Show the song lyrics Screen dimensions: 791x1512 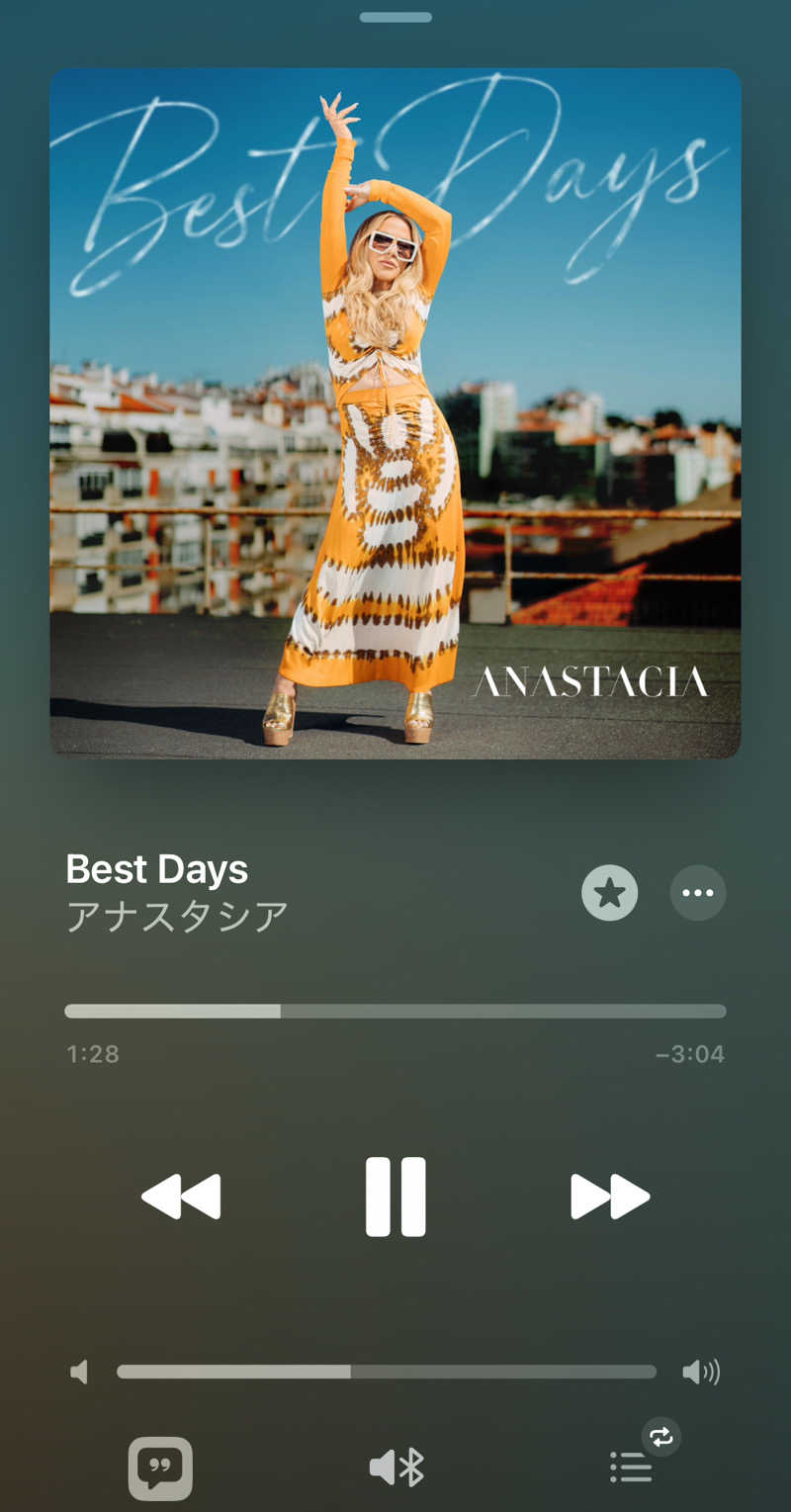click(160, 1468)
